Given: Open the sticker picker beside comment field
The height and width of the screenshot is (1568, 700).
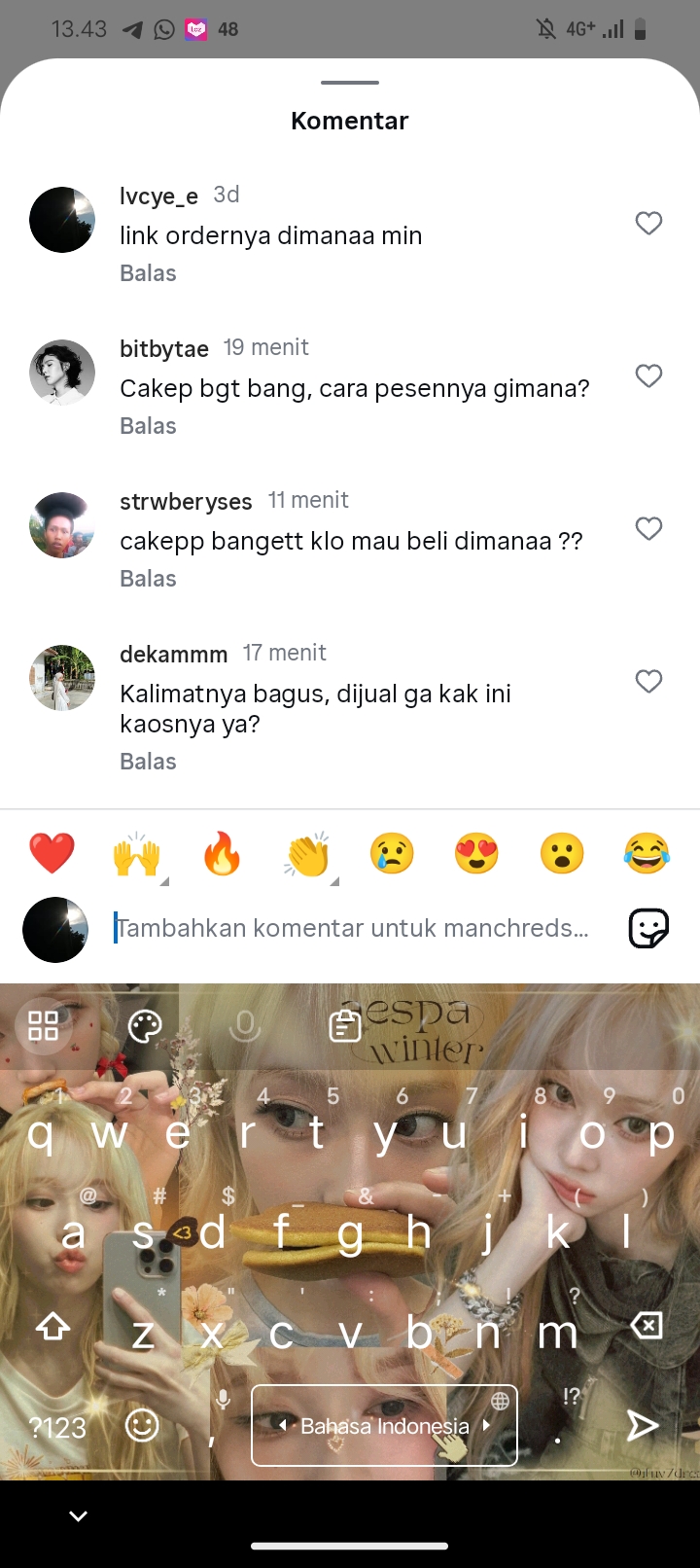Looking at the screenshot, I should (648, 929).
